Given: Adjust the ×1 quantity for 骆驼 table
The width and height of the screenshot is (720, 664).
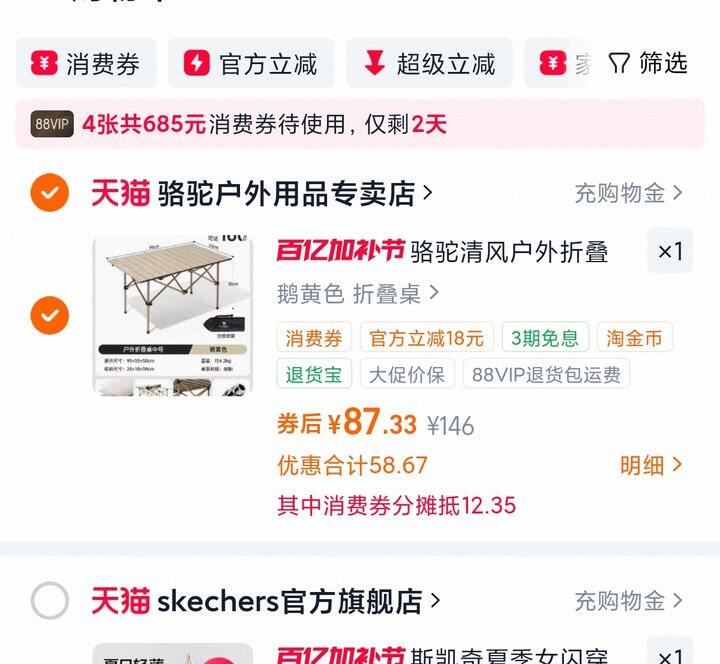Looking at the screenshot, I should pyautogui.click(x=669, y=252).
